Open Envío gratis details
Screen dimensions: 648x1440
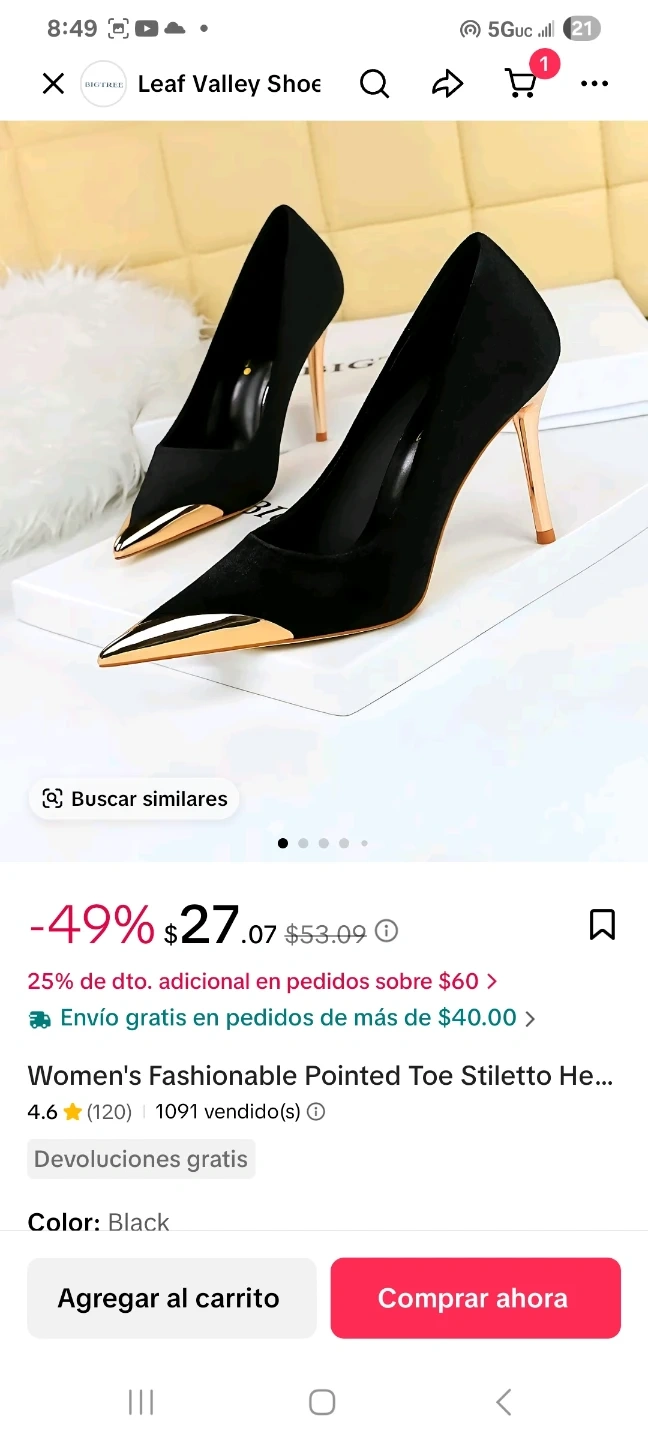pos(282,1019)
